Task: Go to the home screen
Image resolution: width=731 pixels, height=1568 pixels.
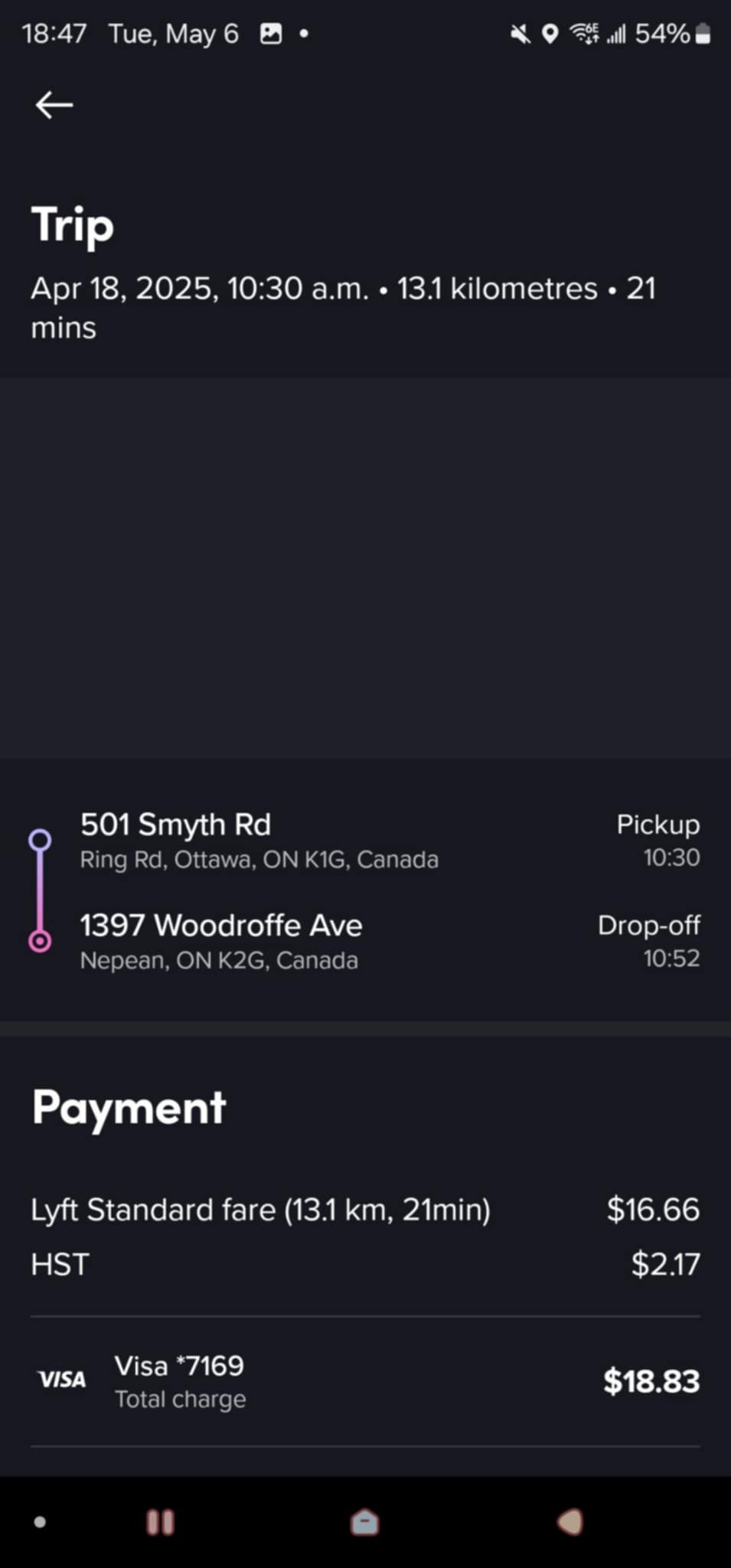Action: pyautogui.click(x=365, y=1522)
